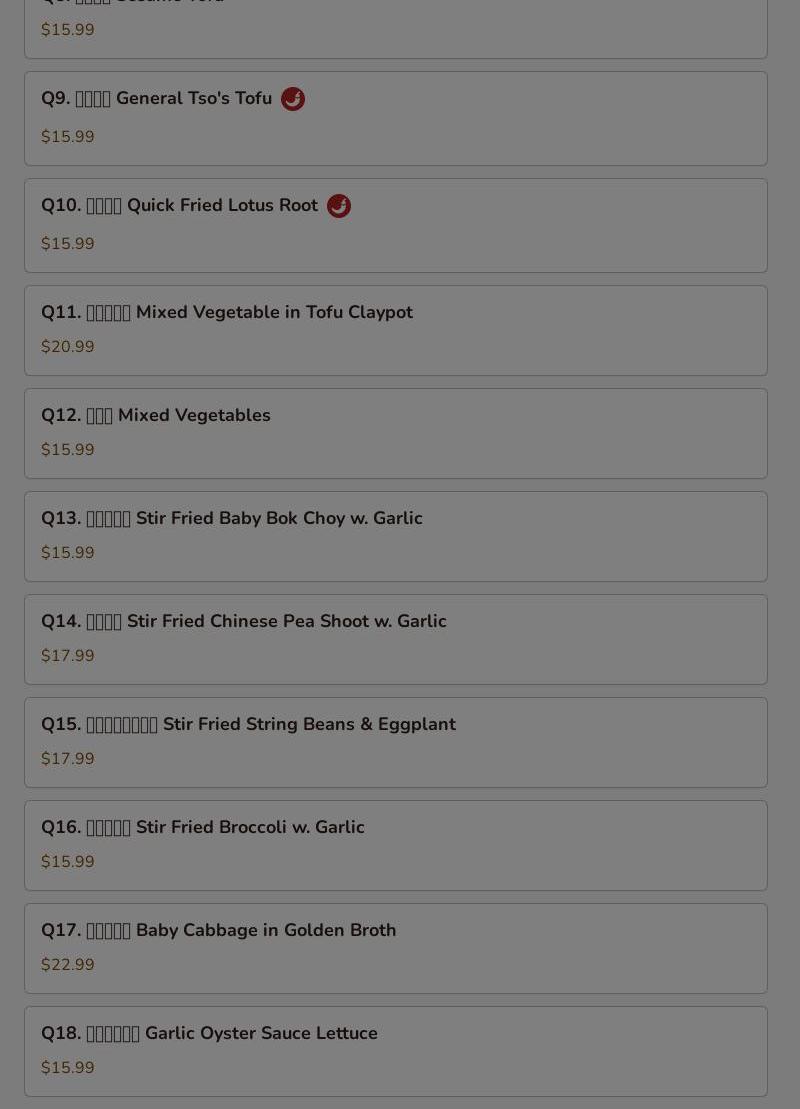The height and width of the screenshot is (1109, 800).
Task: View Q16 Stir Fried Broccoli w. Garlic
Action: click(395, 845)
